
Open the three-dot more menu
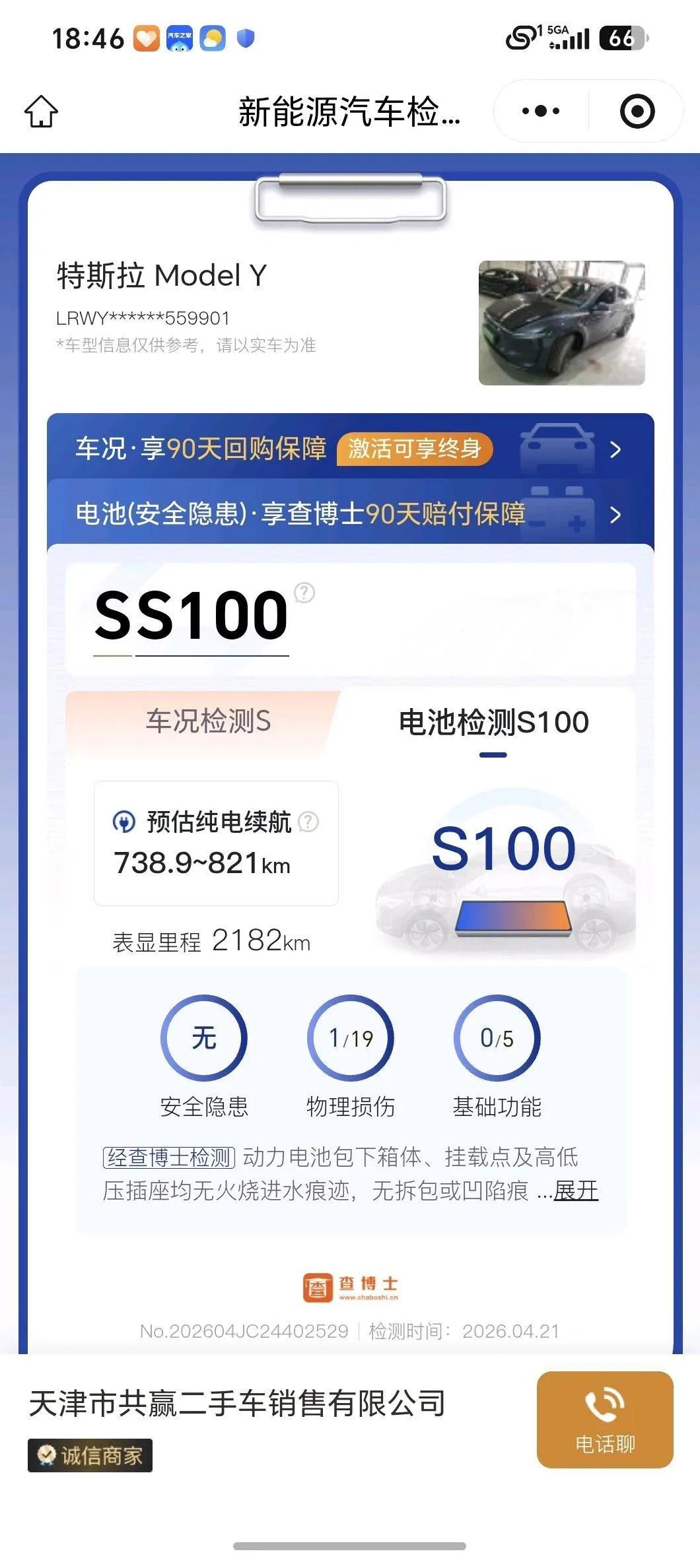pos(541,111)
